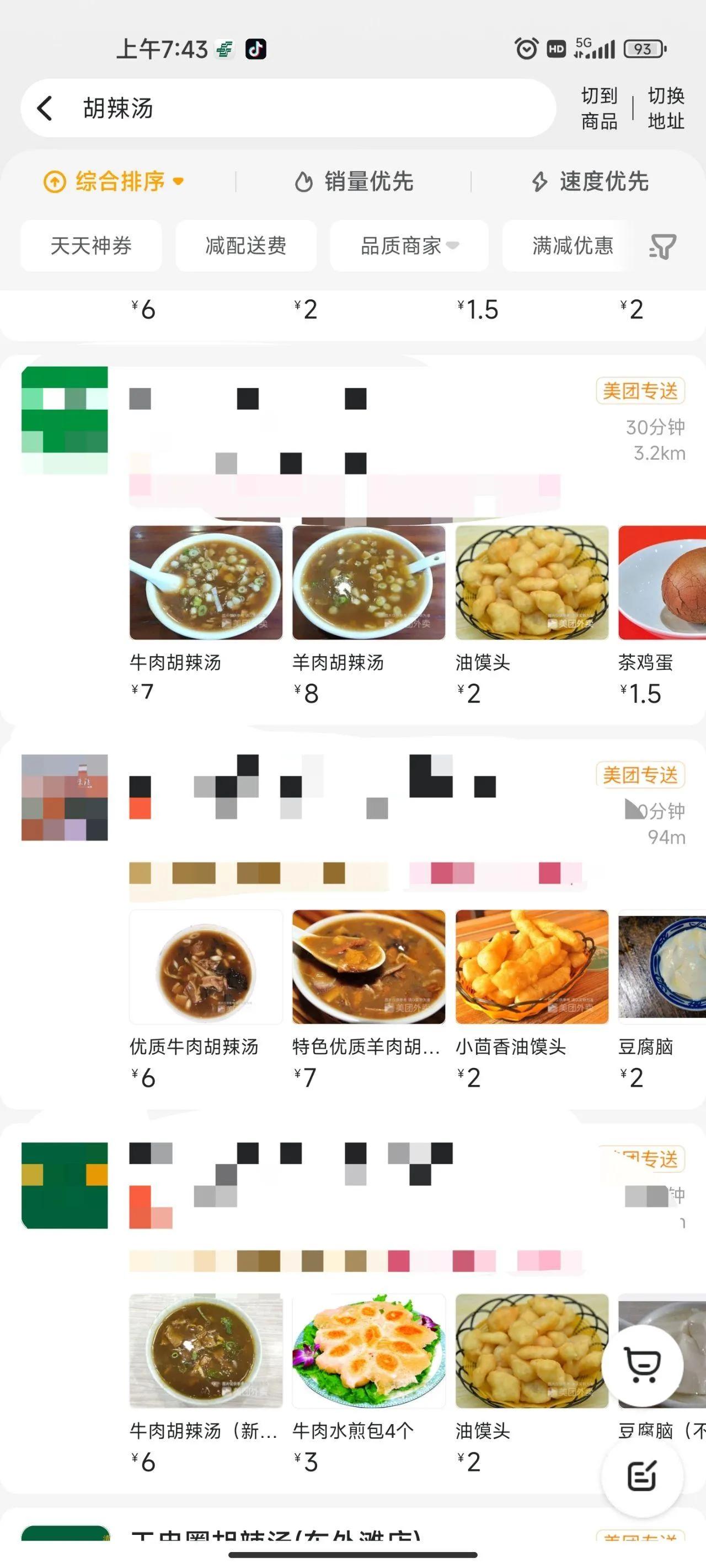Enable the 减配送费 filter
Screen dimensions: 706x1568
tap(246, 246)
